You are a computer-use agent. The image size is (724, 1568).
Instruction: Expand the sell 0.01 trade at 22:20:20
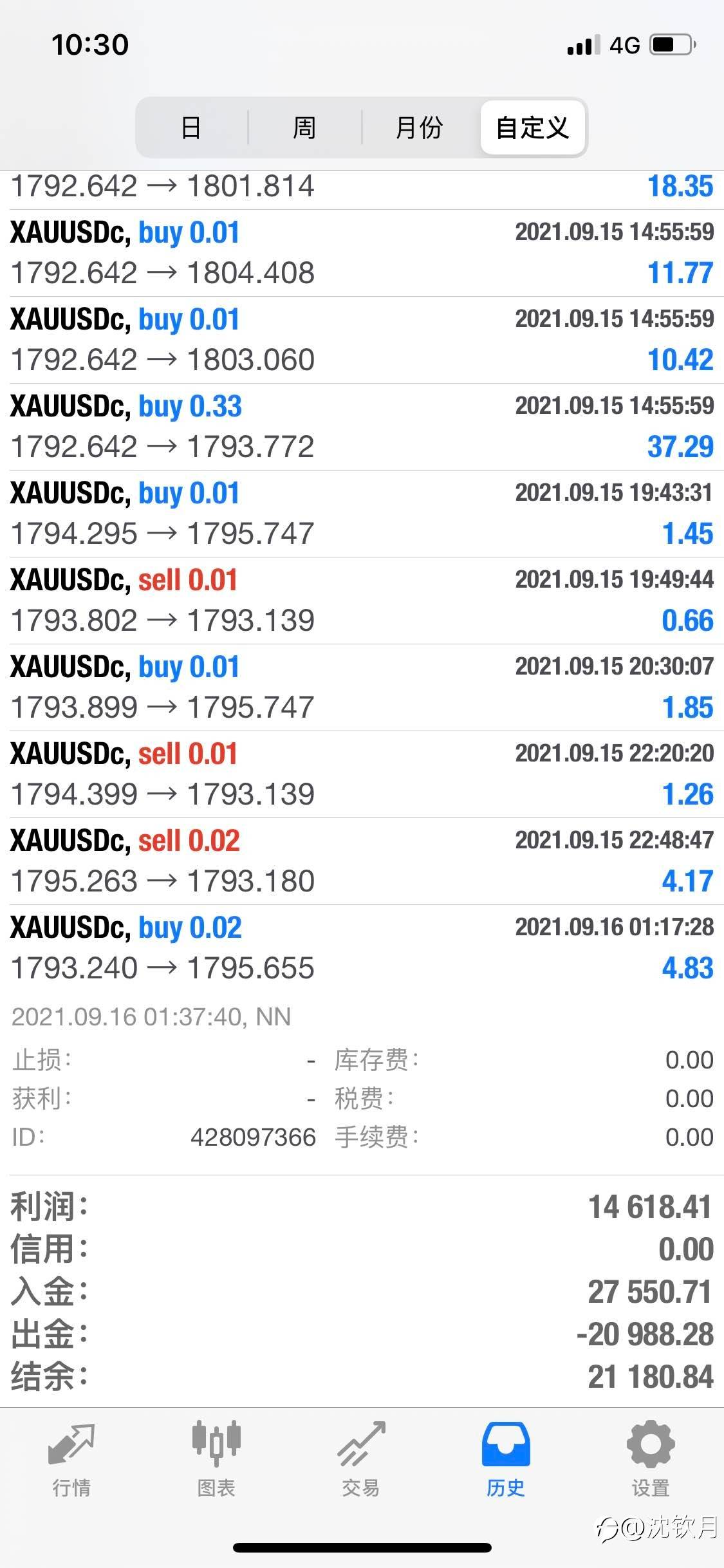pos(362,774)
